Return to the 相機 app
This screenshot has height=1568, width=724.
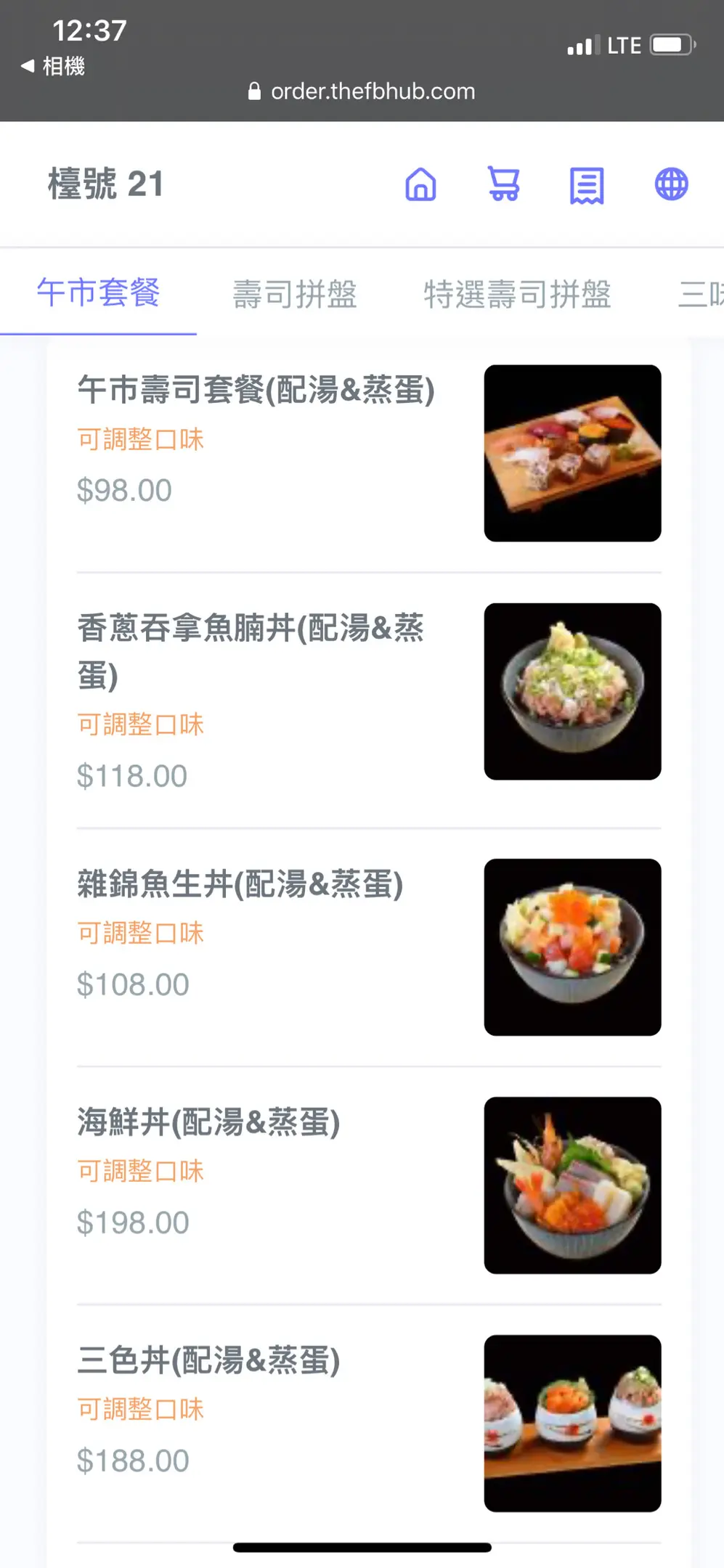point(54,67)
